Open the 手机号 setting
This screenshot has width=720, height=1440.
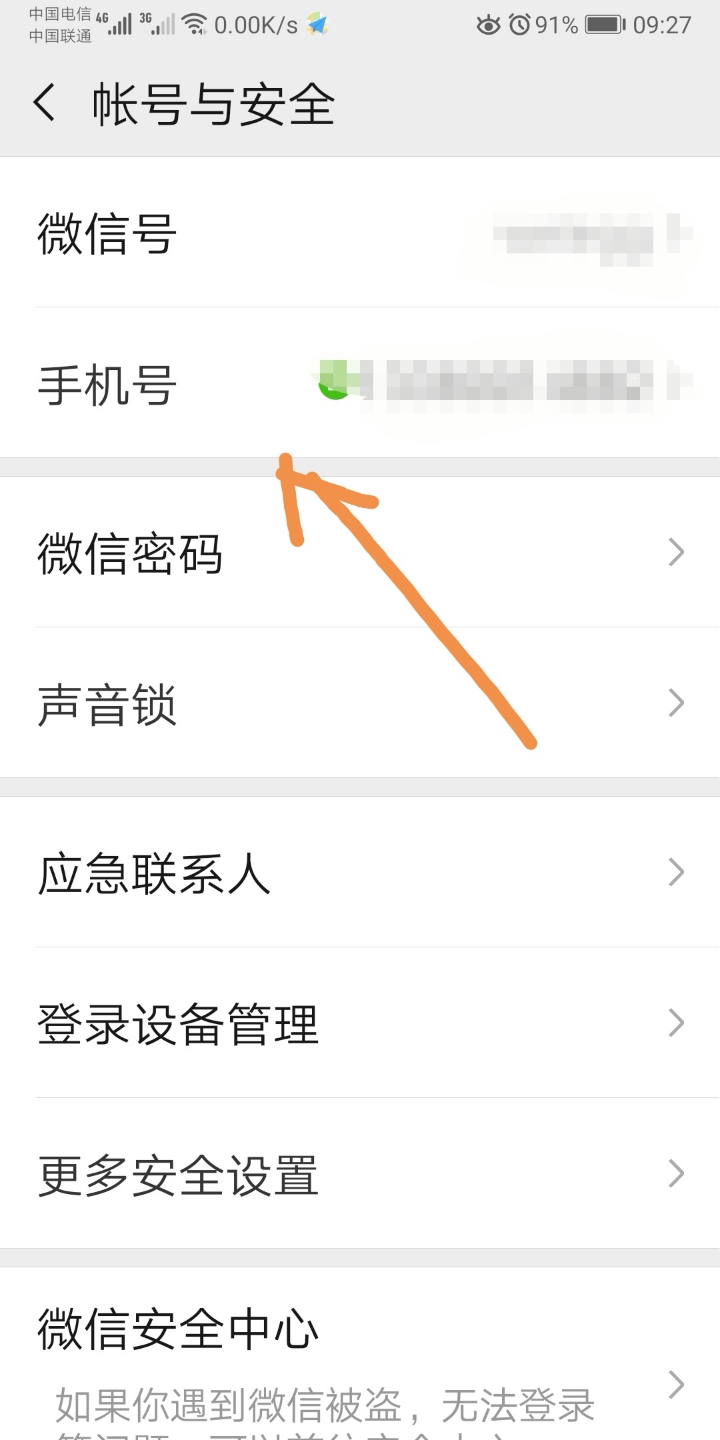(360, 384)
